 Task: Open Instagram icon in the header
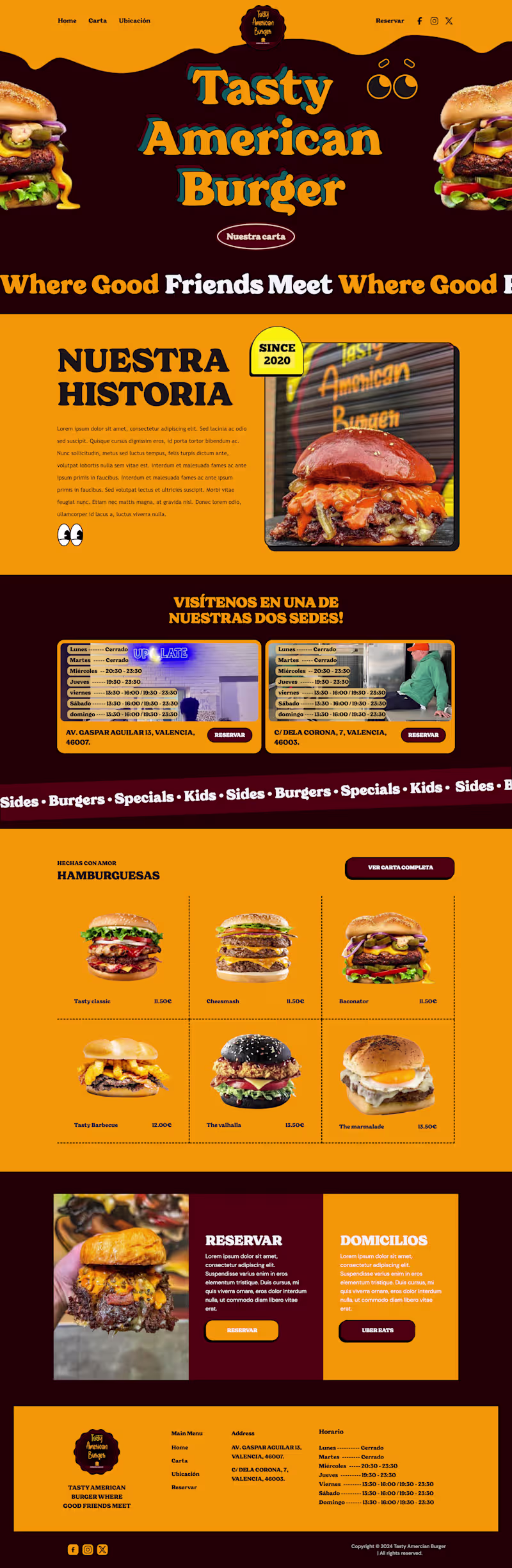point(434,21)
